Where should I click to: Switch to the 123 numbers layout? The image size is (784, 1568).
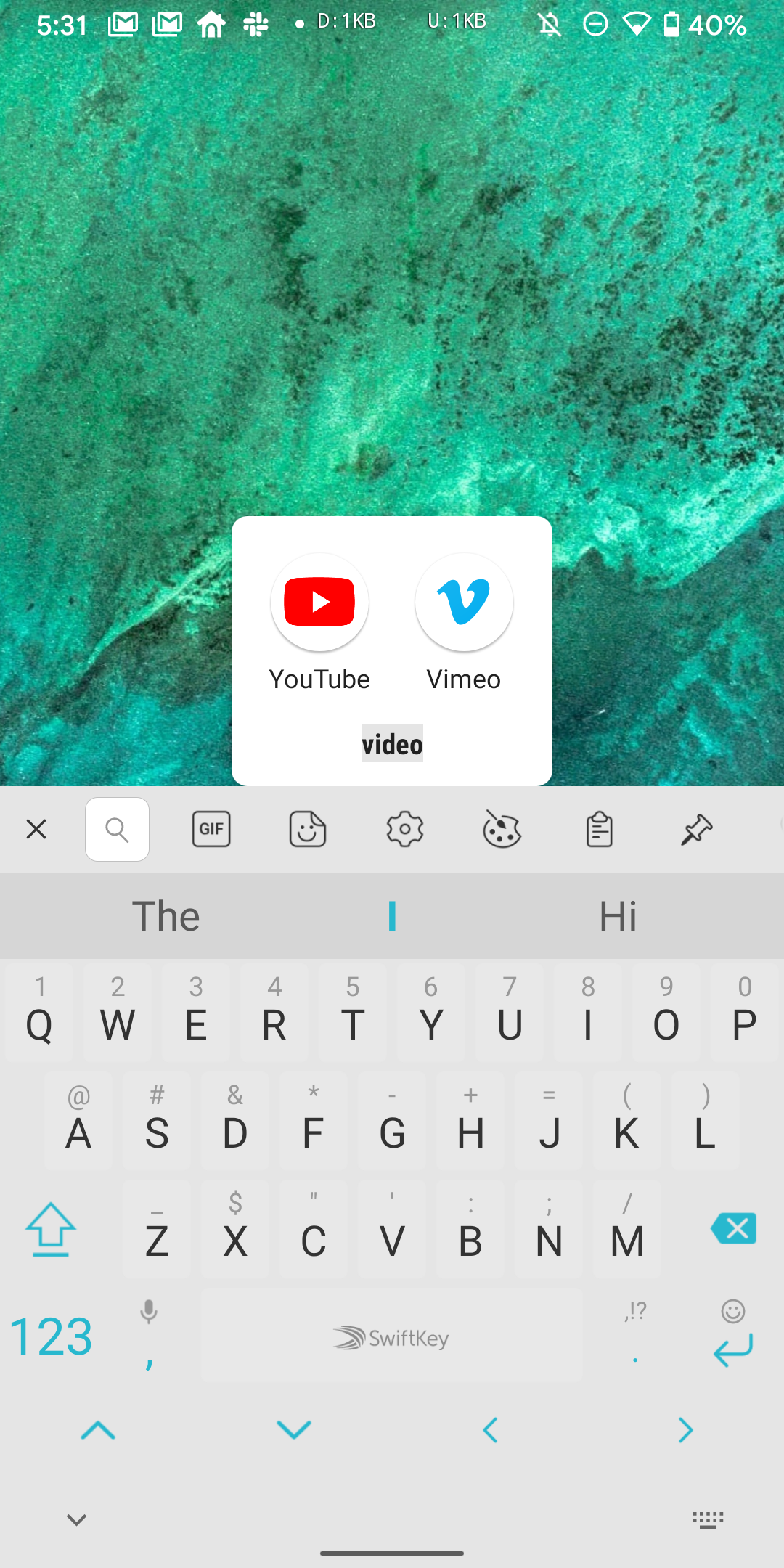[51, 1336]
